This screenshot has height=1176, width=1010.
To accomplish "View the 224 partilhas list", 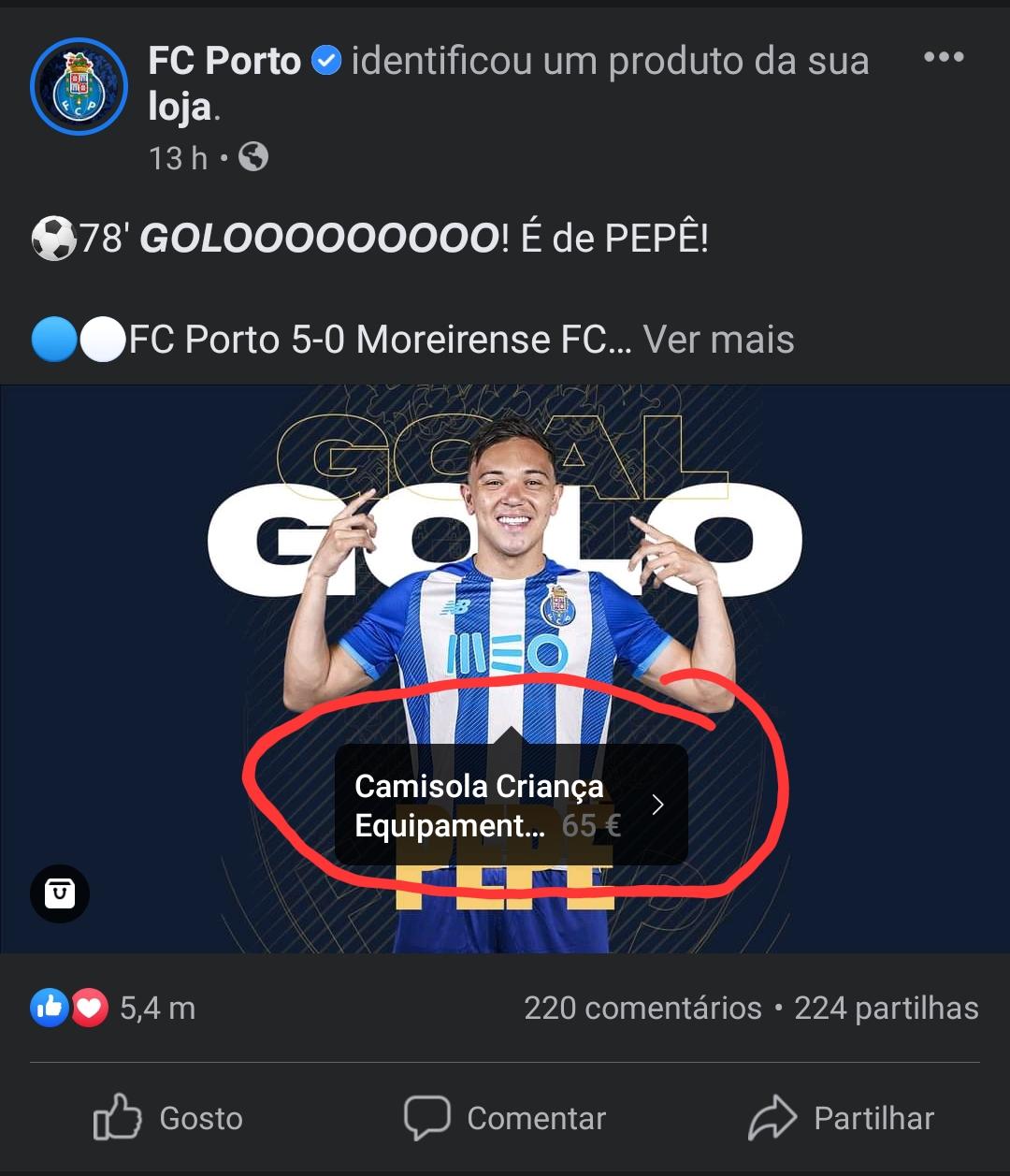I will coord(886,1008).
